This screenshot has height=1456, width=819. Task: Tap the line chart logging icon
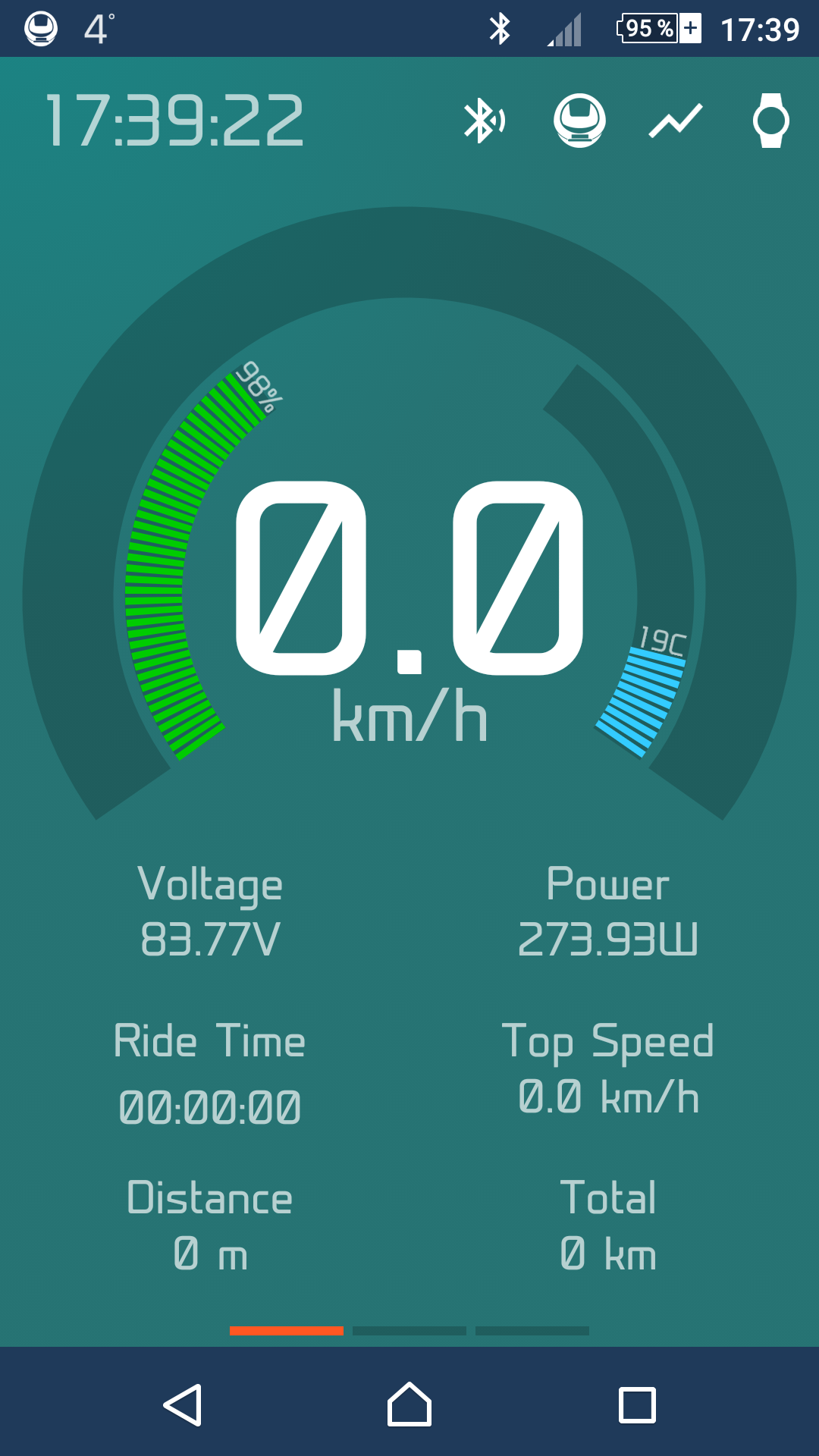pos(676,121)
